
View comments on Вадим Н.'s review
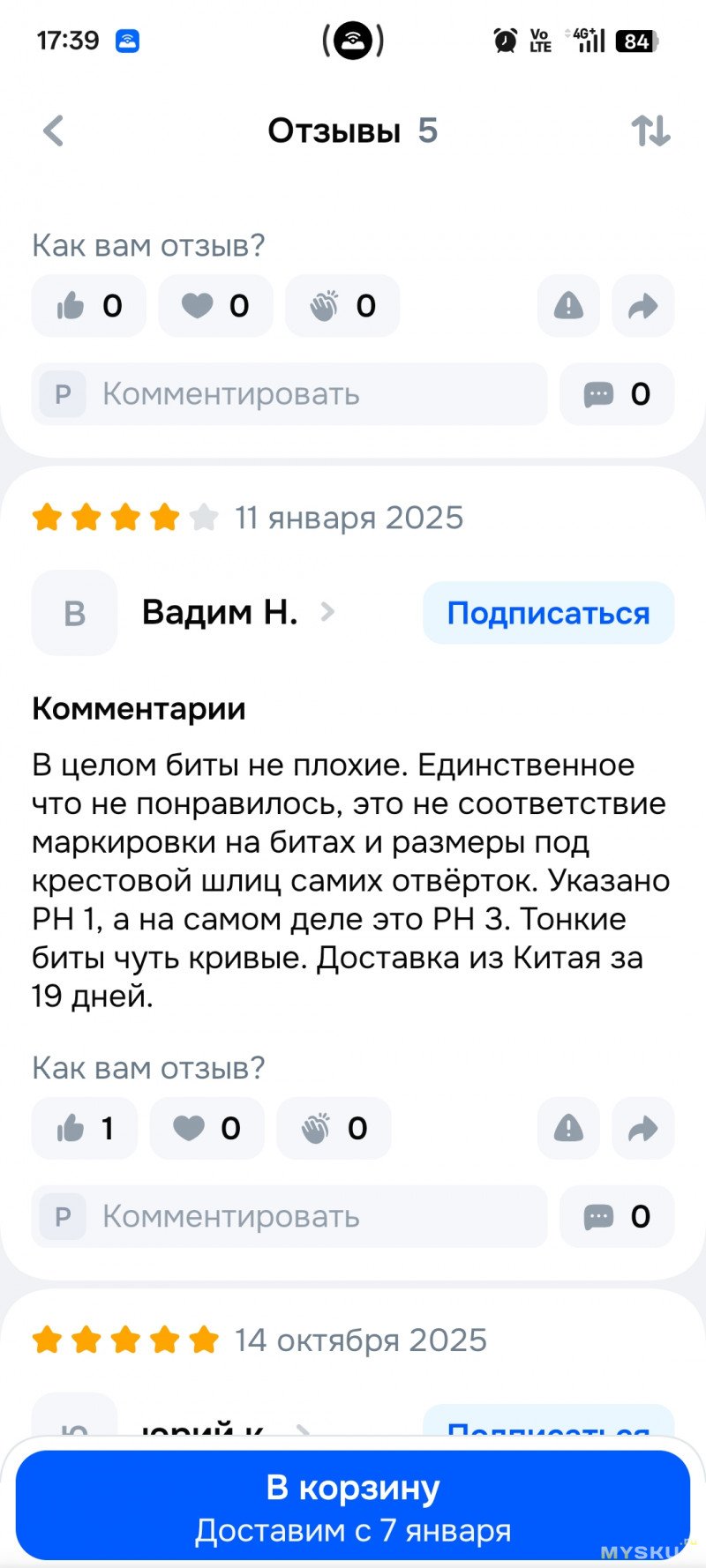617,1216
